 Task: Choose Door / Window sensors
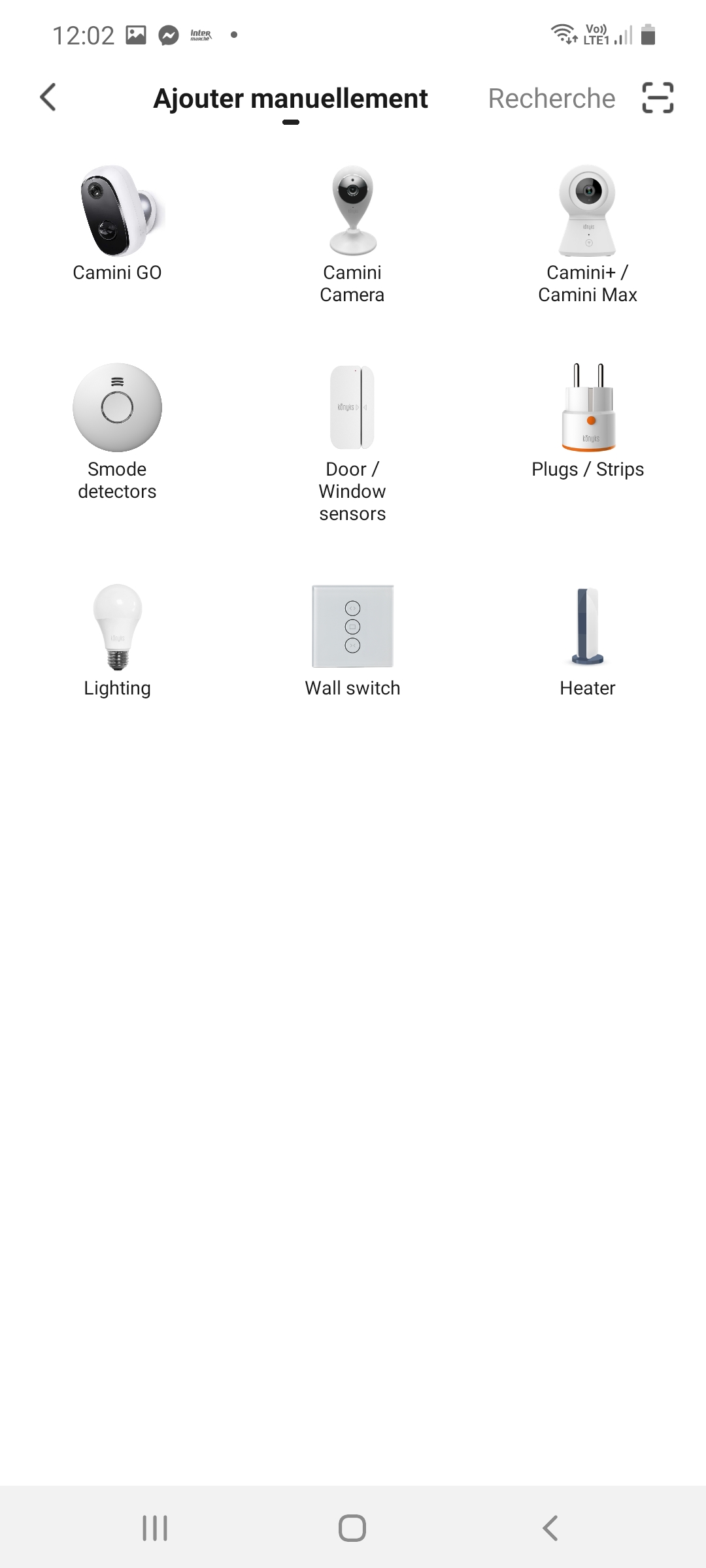[352, 443]
